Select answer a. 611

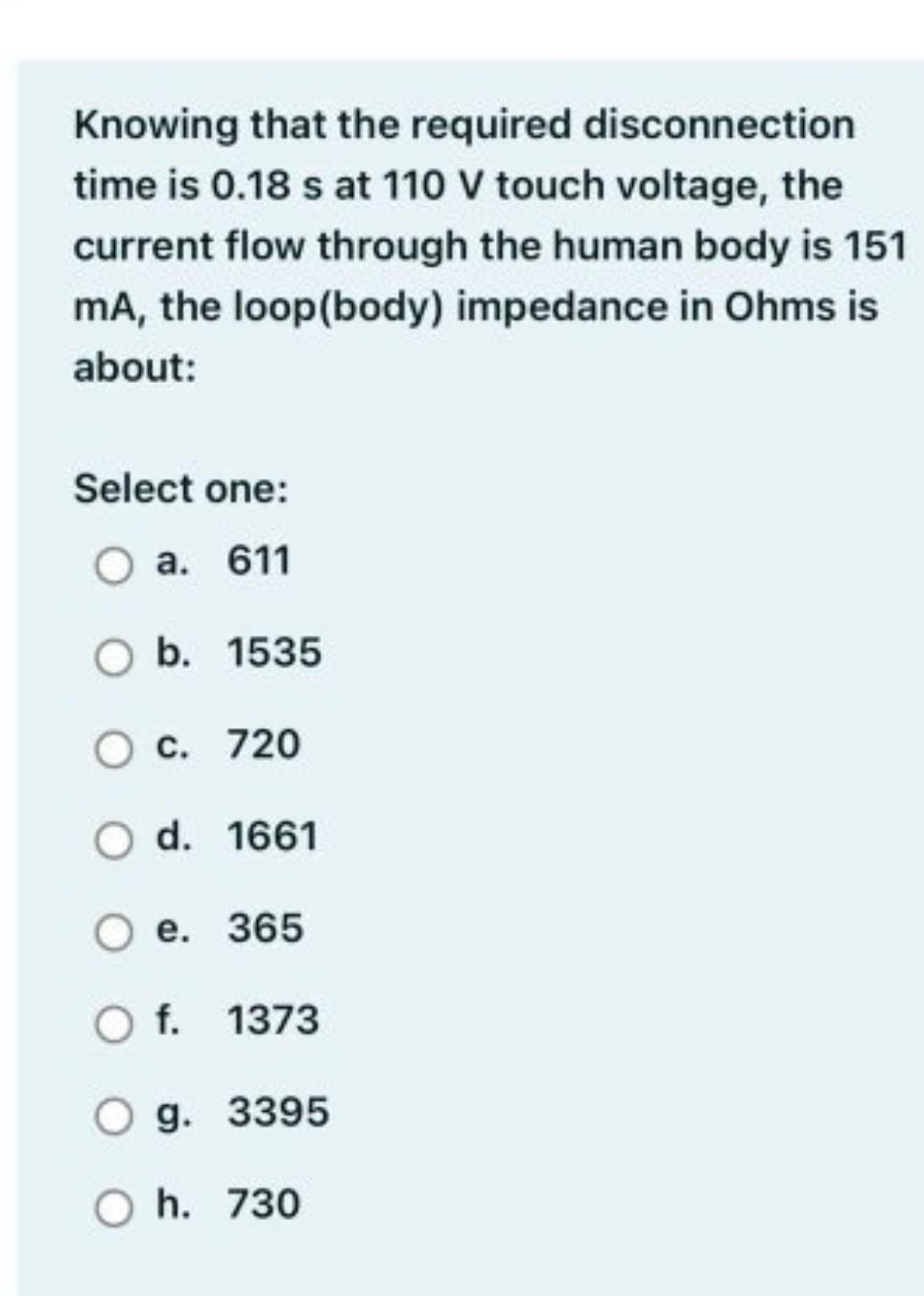click(113, 565)
